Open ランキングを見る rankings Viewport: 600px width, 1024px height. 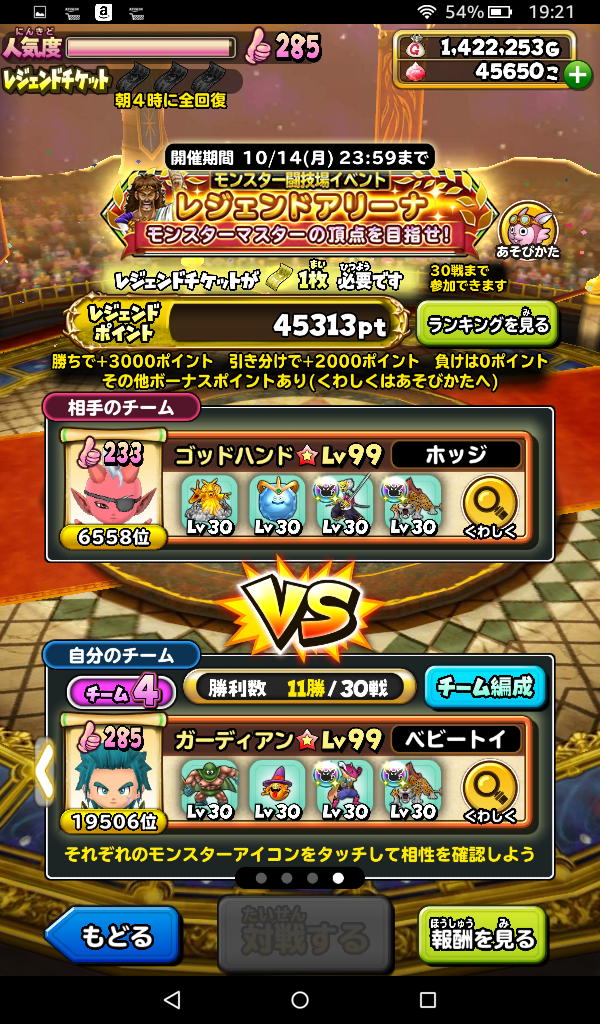(x=487, y=323)
